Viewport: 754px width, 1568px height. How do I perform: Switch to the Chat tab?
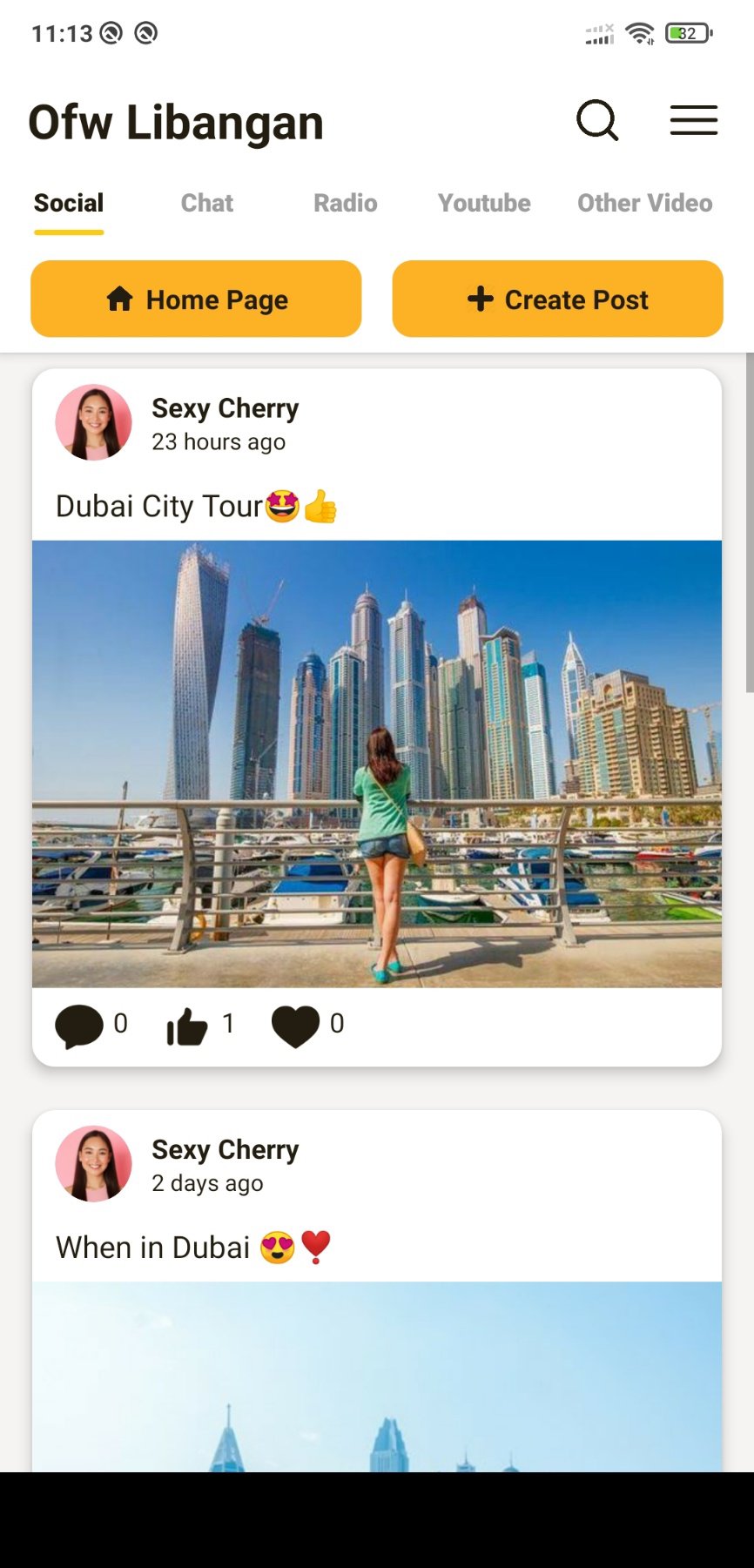tap(206, 203)
